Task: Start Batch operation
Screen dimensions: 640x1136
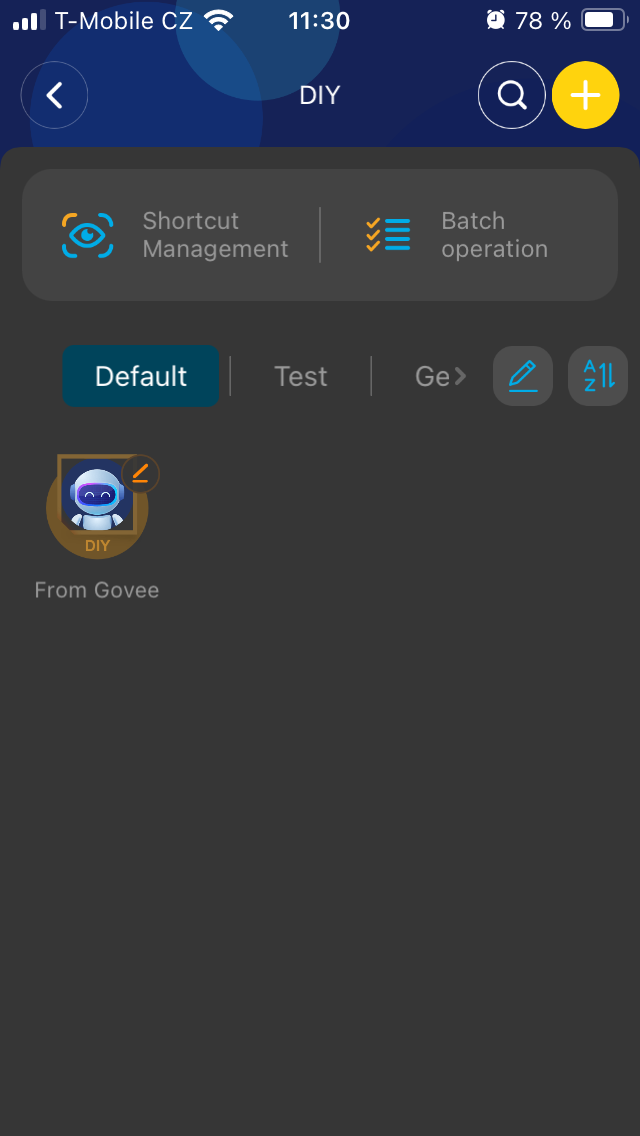Action: [458, 235]
